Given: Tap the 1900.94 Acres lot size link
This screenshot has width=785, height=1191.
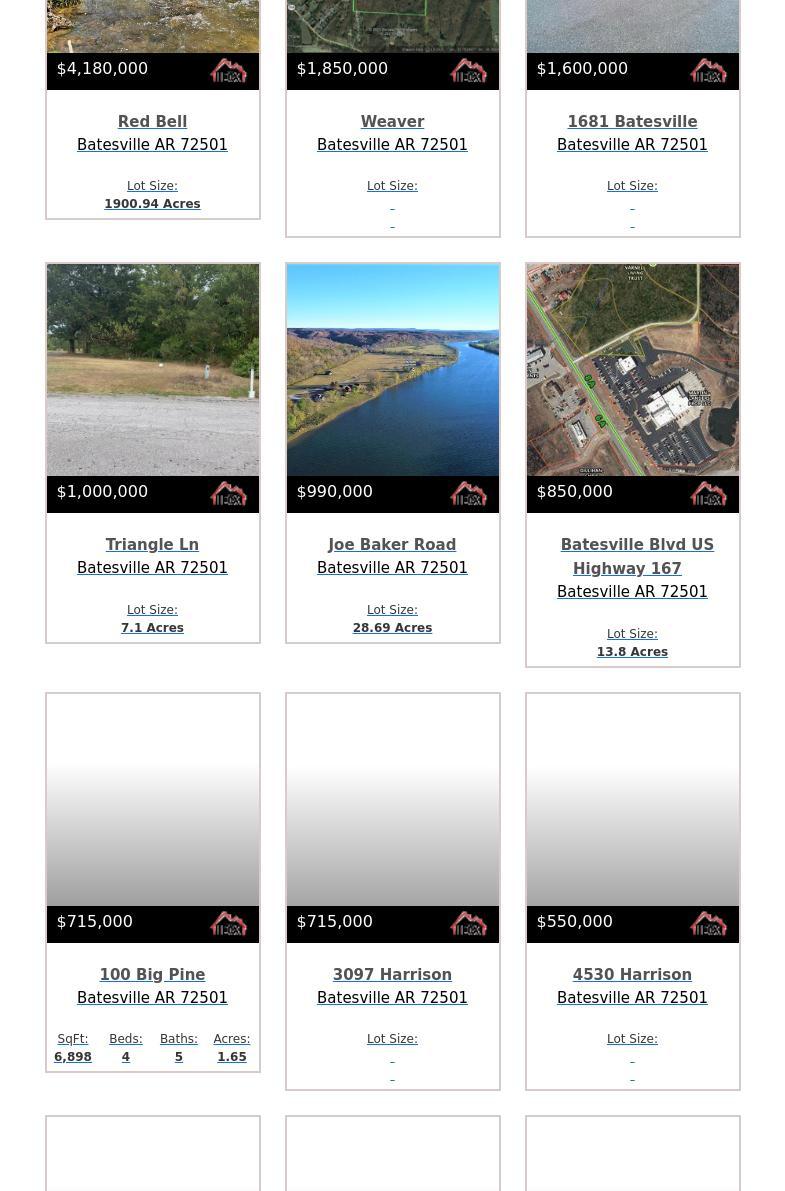Looking at the screenshot, I should click(152, 204).
